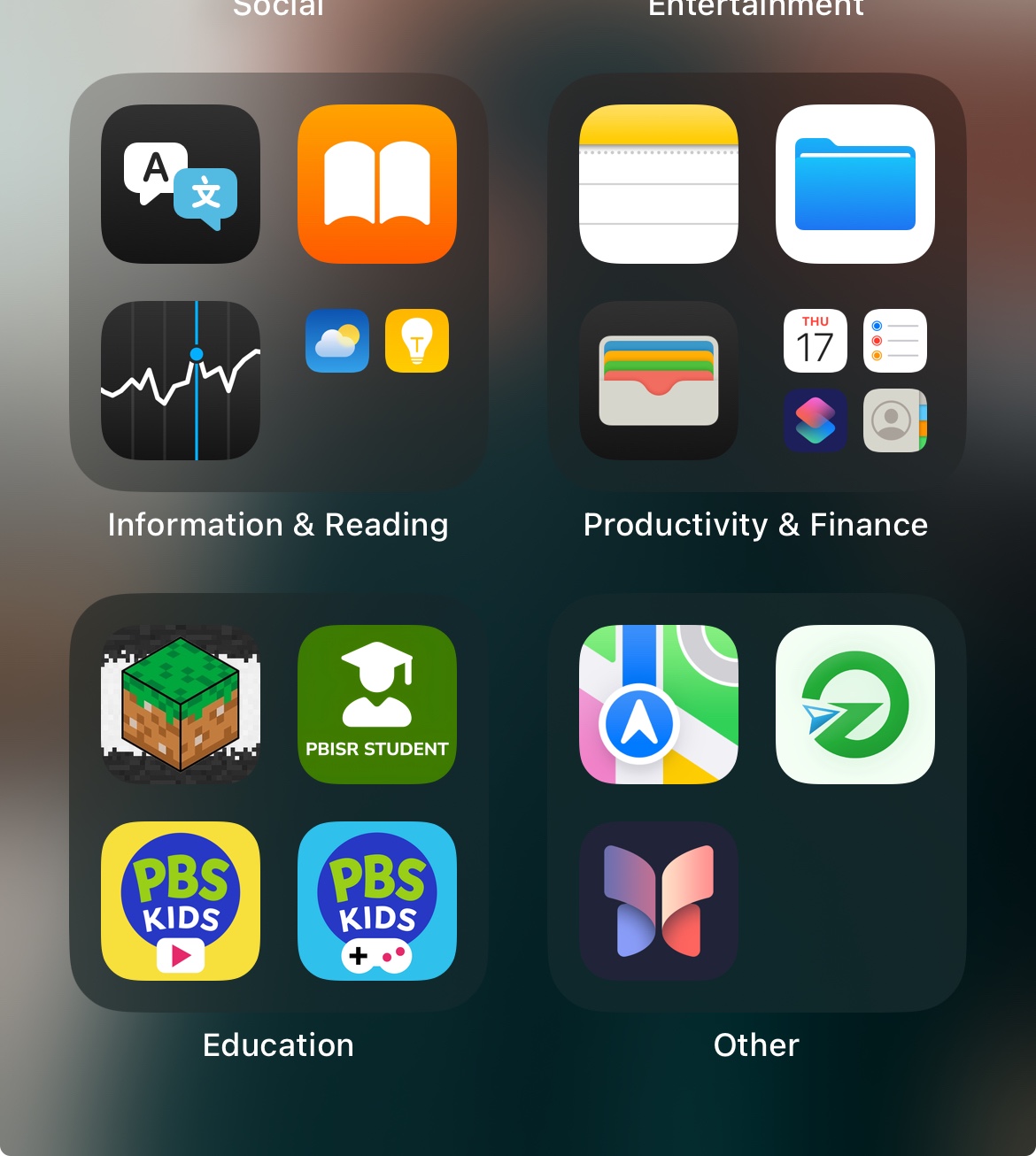Image resolution: width=1036 pixels, height=1156 pixels.
Task: Open the Weather app in Information & Reading
Action: [x=337, y=341]
